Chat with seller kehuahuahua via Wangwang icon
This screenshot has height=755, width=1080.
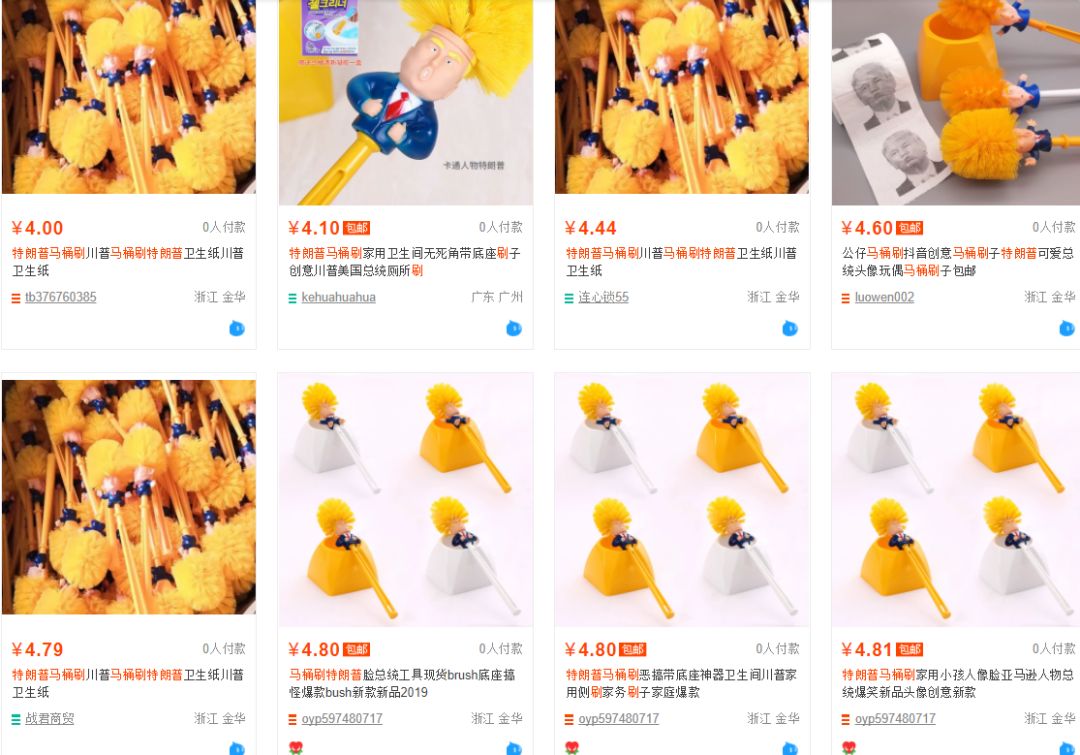pyautogui.click(x=513, y=328)
